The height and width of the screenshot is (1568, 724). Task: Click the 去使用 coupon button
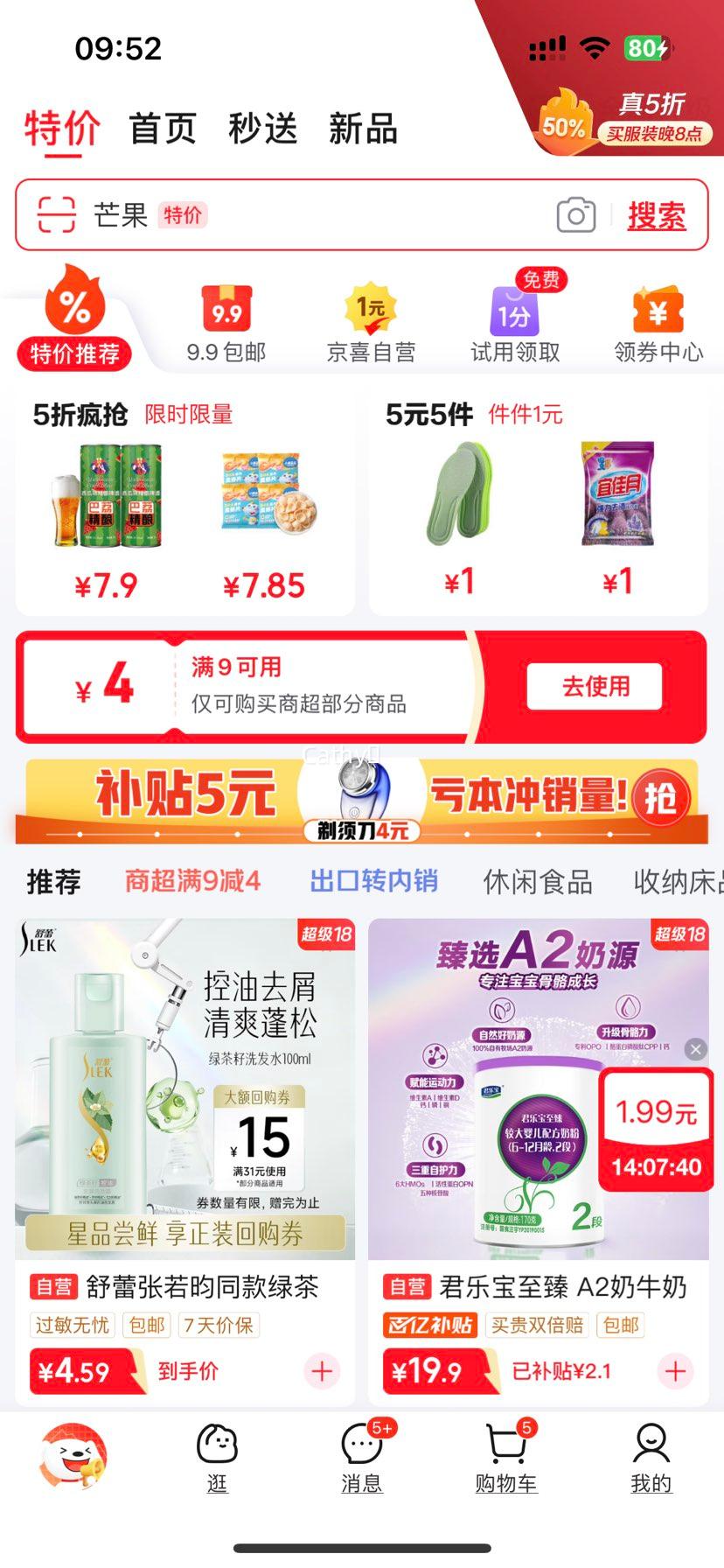pos(596,687)
